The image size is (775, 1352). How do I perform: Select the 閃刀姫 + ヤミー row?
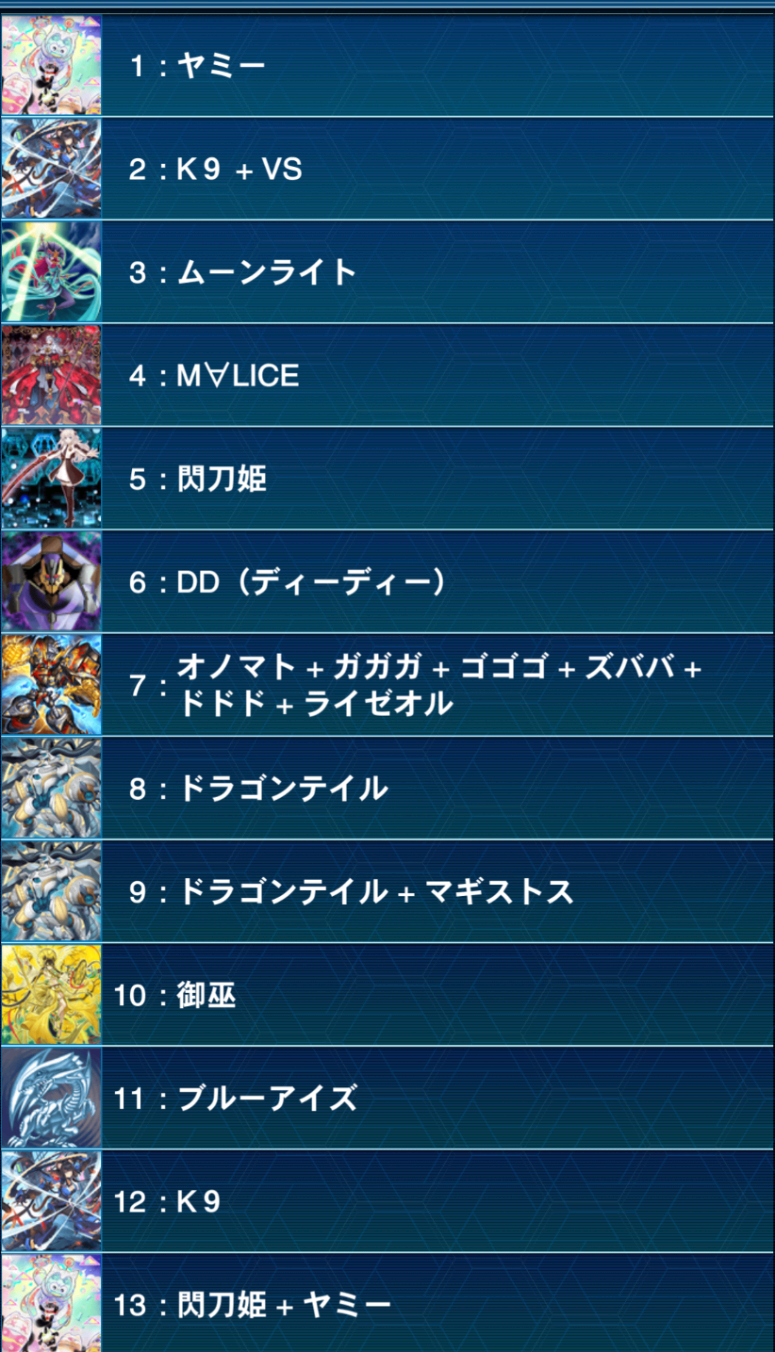click(x=387, y=1303)
